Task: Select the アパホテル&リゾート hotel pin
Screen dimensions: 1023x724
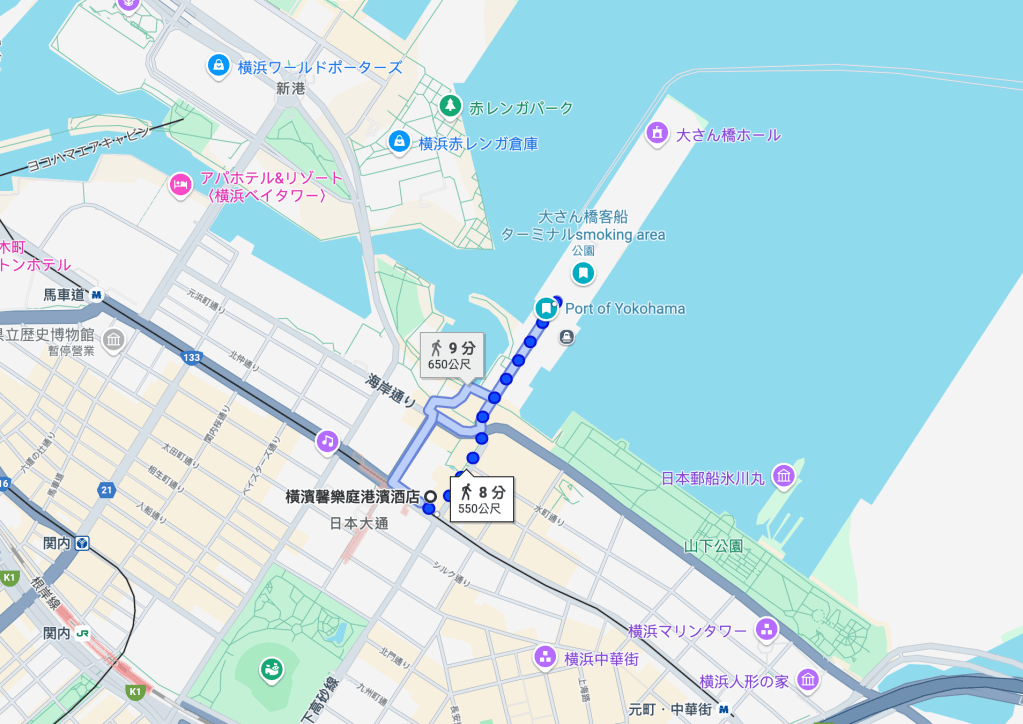Action: pyautogui.click(x=180, y=184)
